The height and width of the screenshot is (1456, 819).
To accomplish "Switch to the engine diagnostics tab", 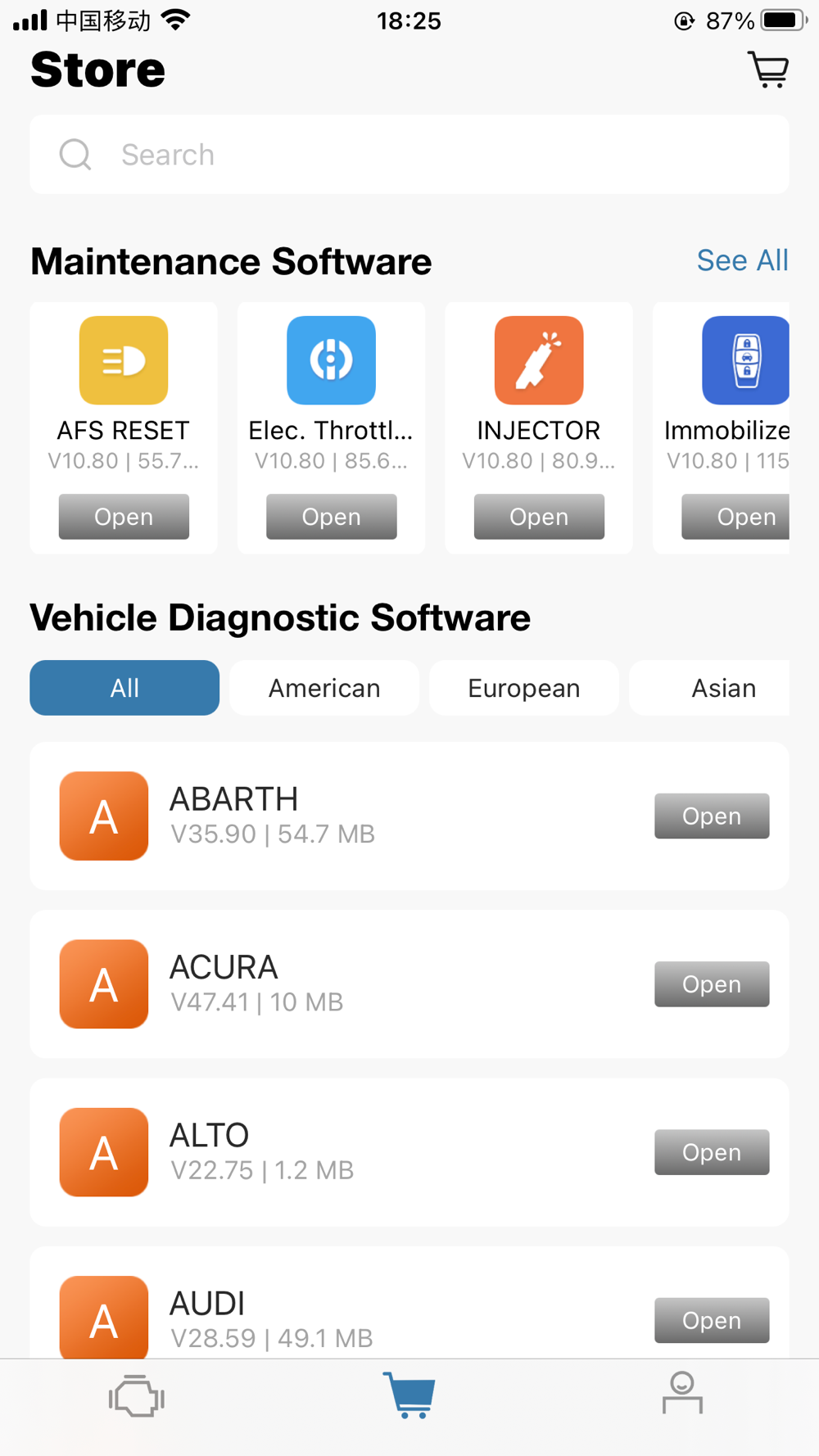I will 137,1396.
